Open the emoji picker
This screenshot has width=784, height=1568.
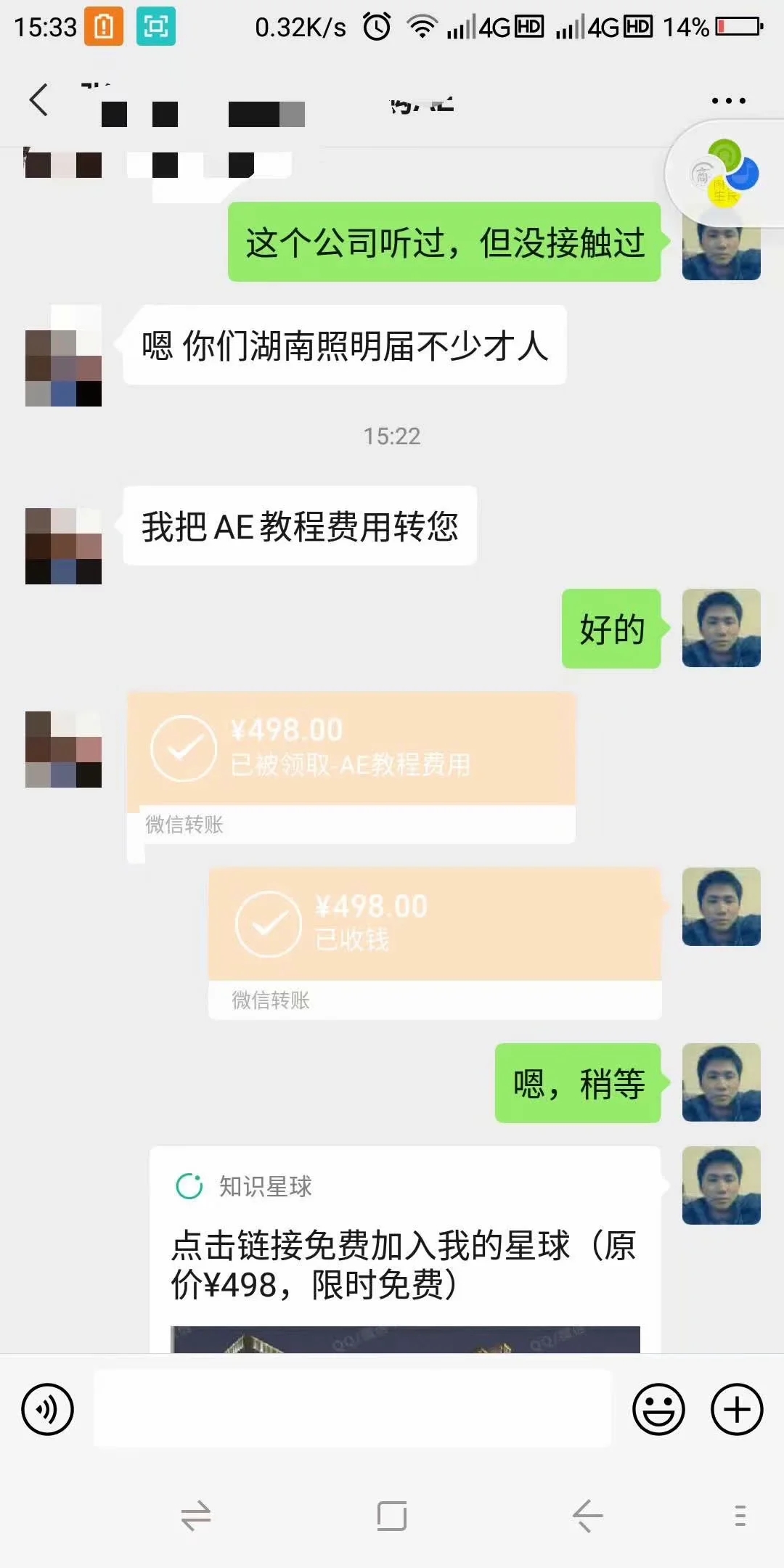(658, 1409)
